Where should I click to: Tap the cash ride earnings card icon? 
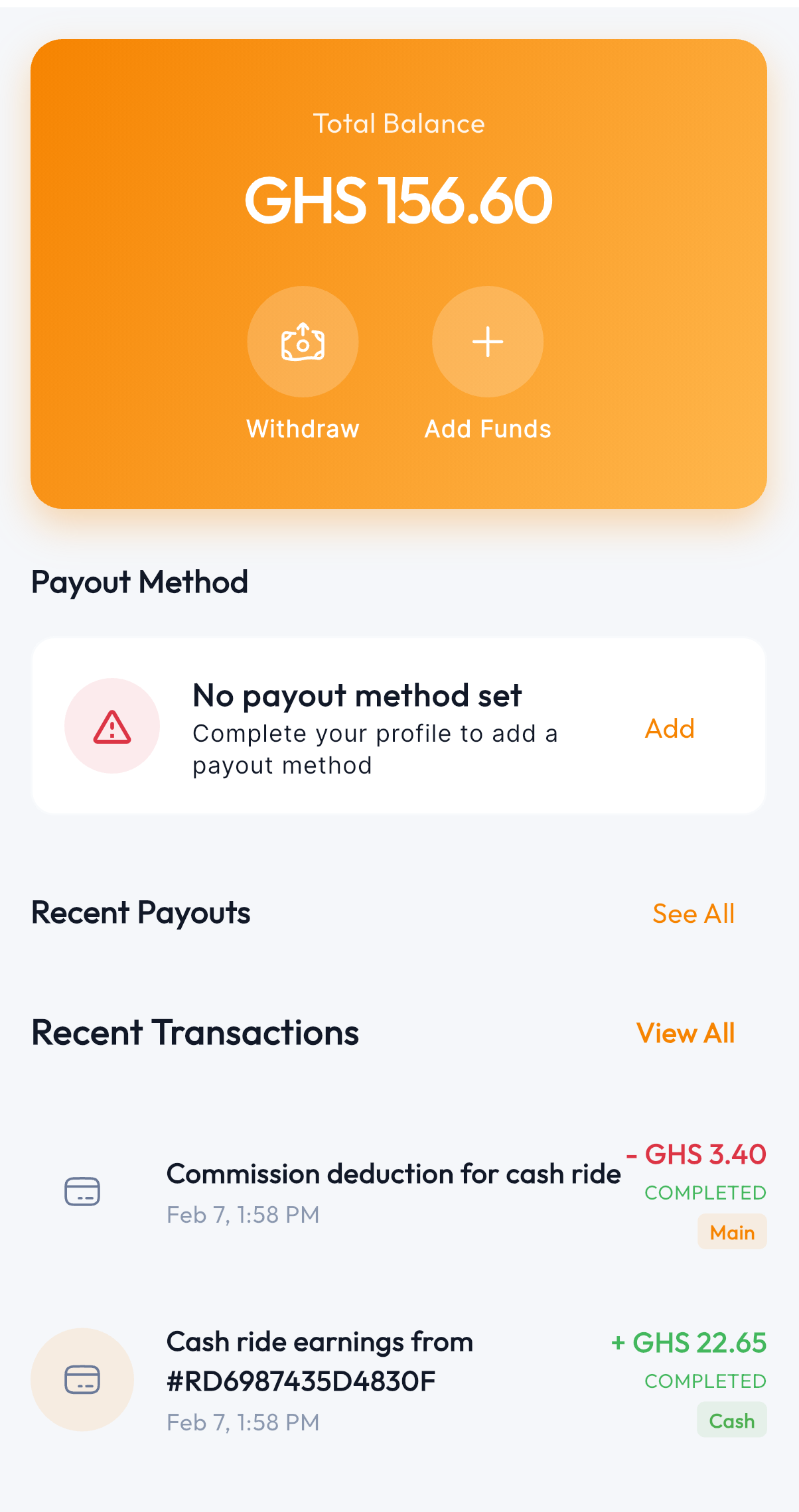pos(82,1380)
